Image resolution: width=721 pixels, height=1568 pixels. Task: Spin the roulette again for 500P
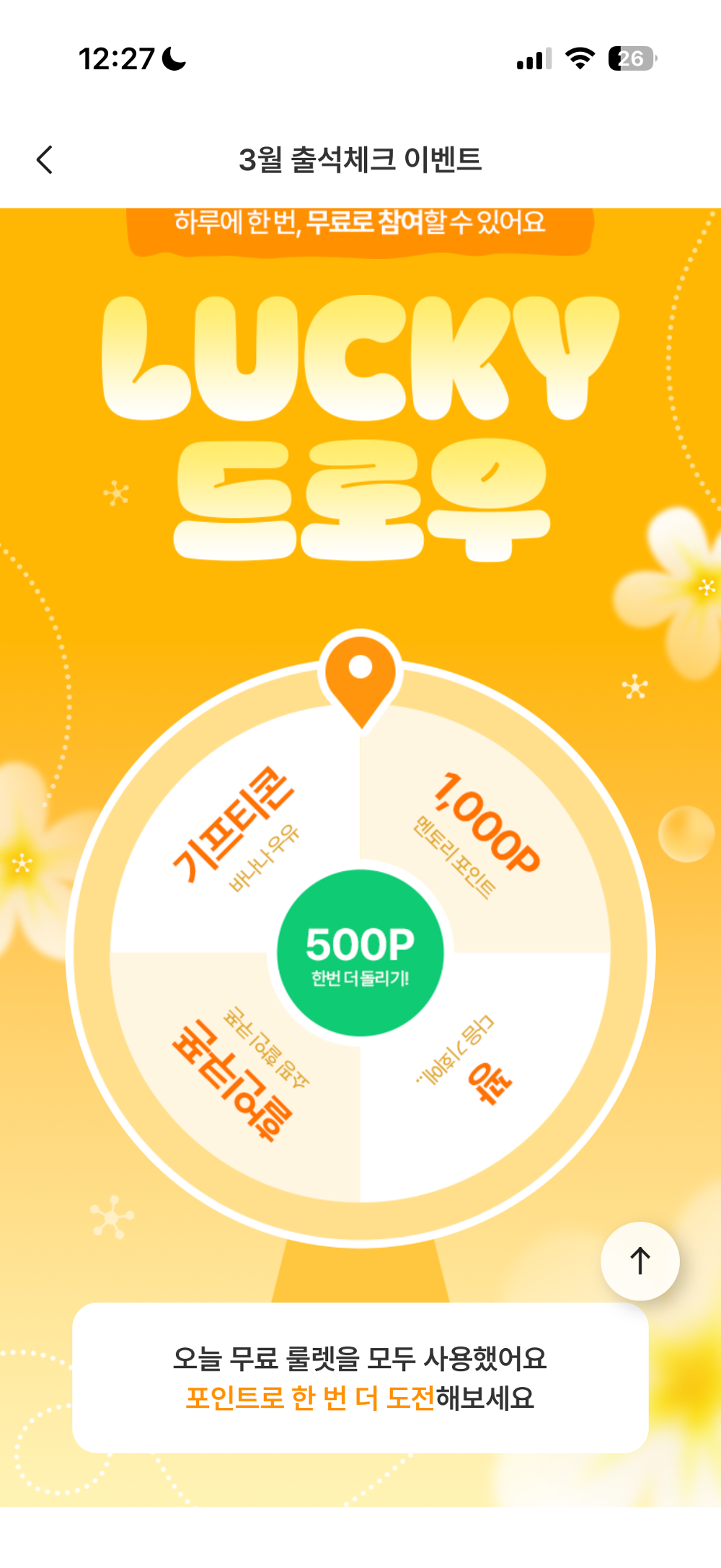click(360, 953)
